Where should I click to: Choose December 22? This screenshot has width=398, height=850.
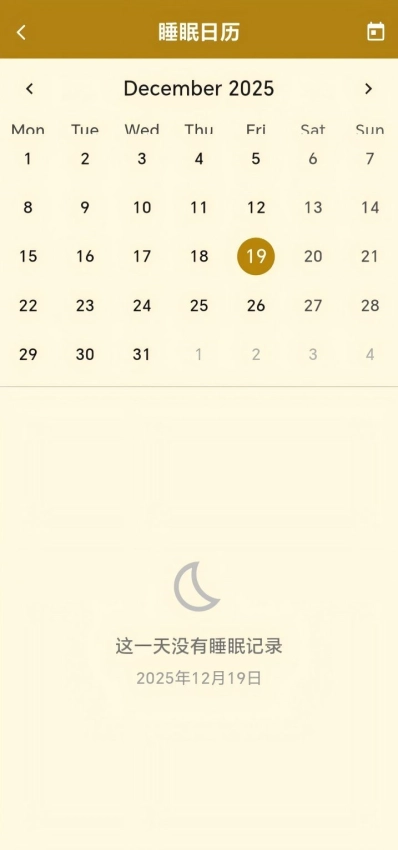[28, 306]
